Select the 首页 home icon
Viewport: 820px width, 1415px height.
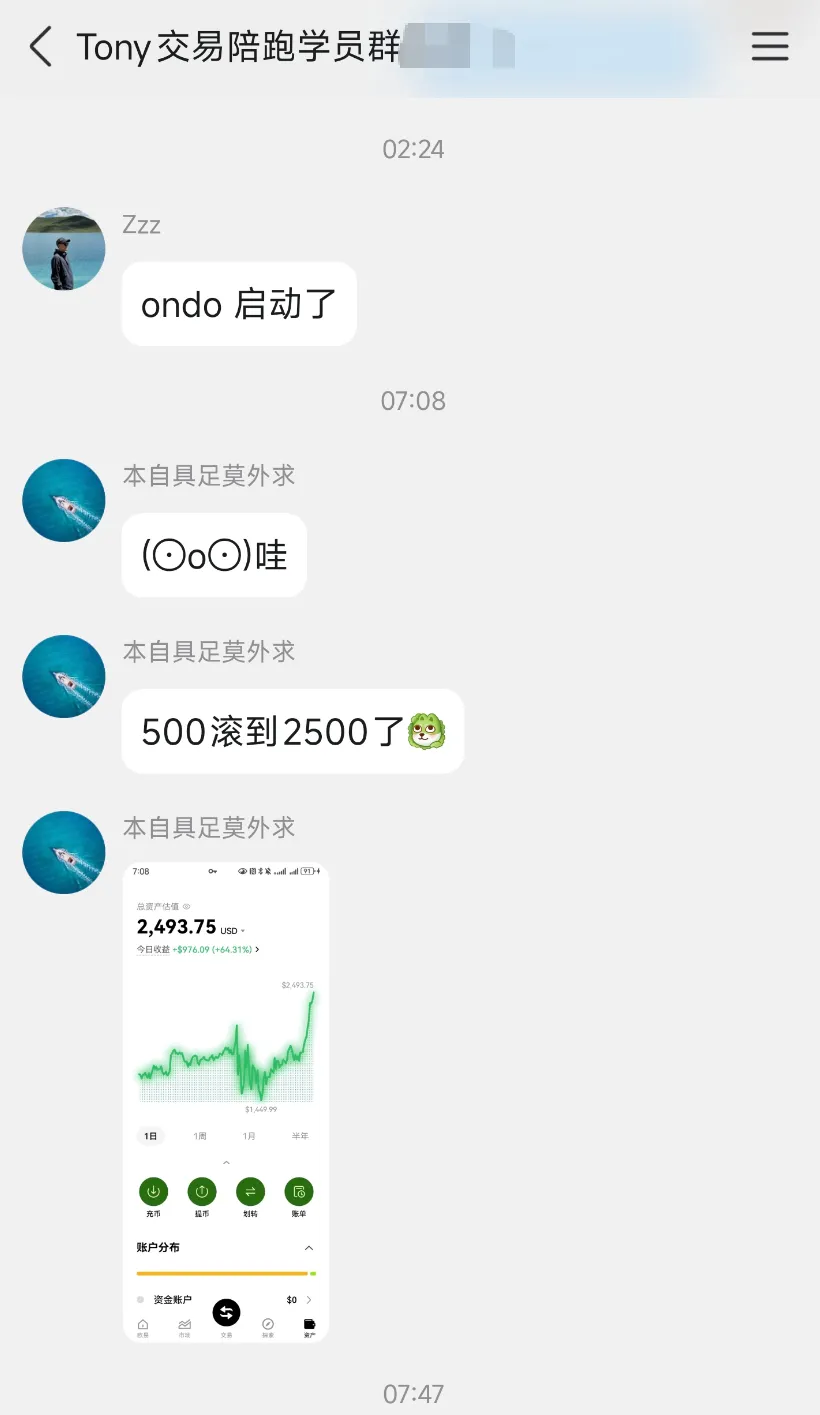(142, 1325)
